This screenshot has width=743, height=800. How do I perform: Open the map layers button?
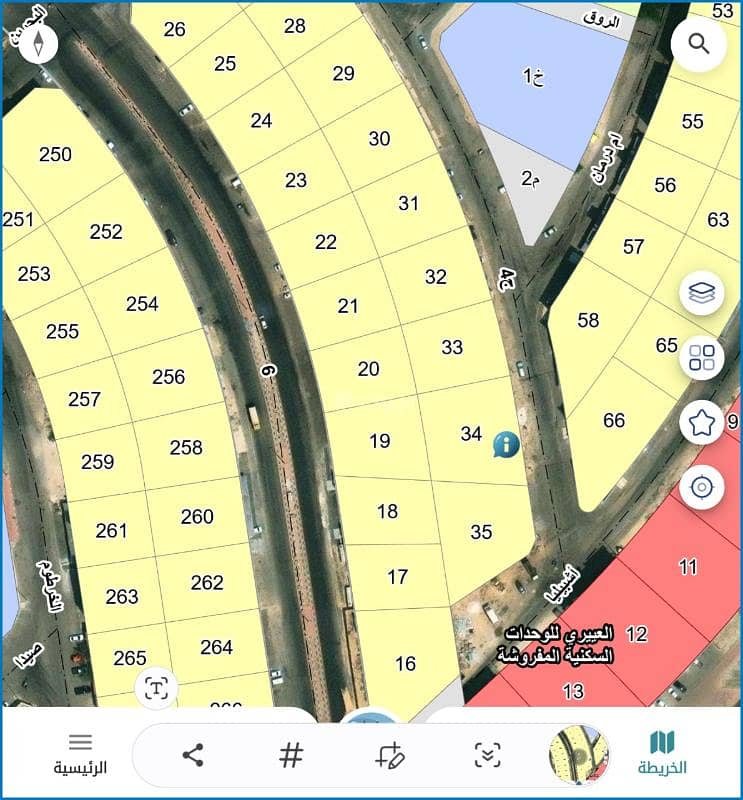pos(702,294)
